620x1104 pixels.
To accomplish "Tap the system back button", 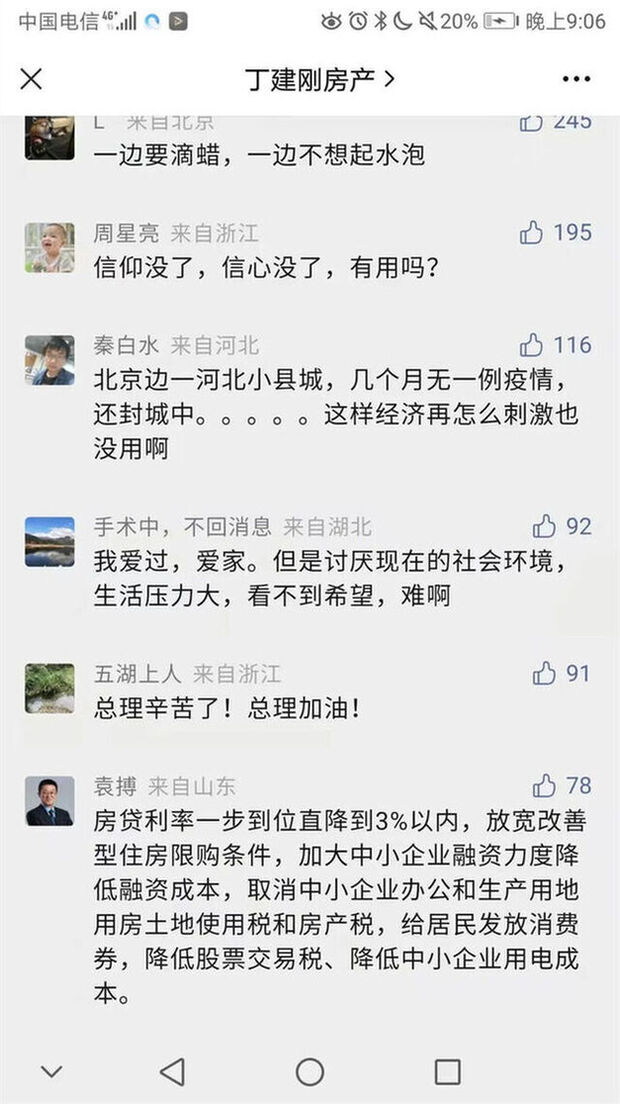I will click(172, 1072).
